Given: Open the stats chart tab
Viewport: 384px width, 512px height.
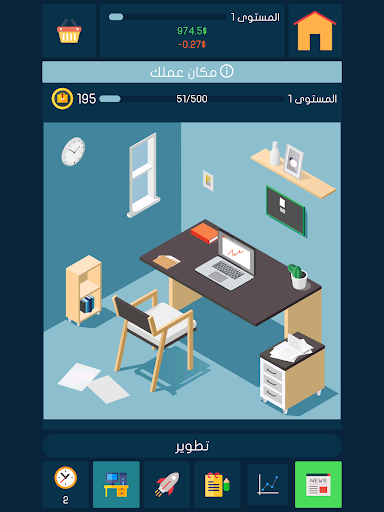Looking at the screenshot, I should point(268,484).
